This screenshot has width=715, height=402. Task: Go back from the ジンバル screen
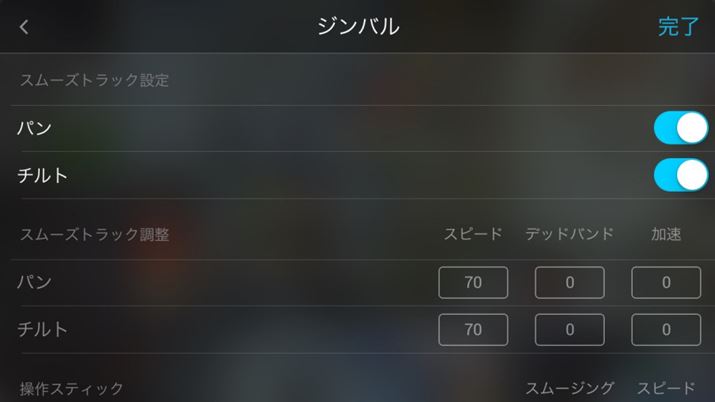tap(24, 27)
